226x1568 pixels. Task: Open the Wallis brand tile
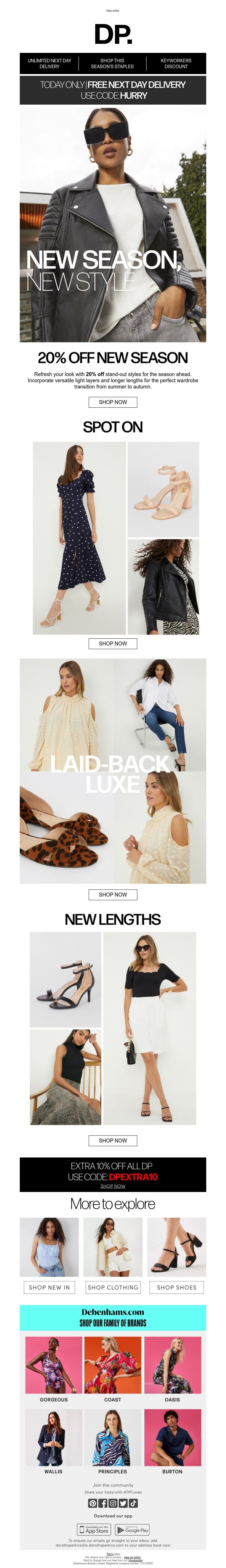point(53,1441)
